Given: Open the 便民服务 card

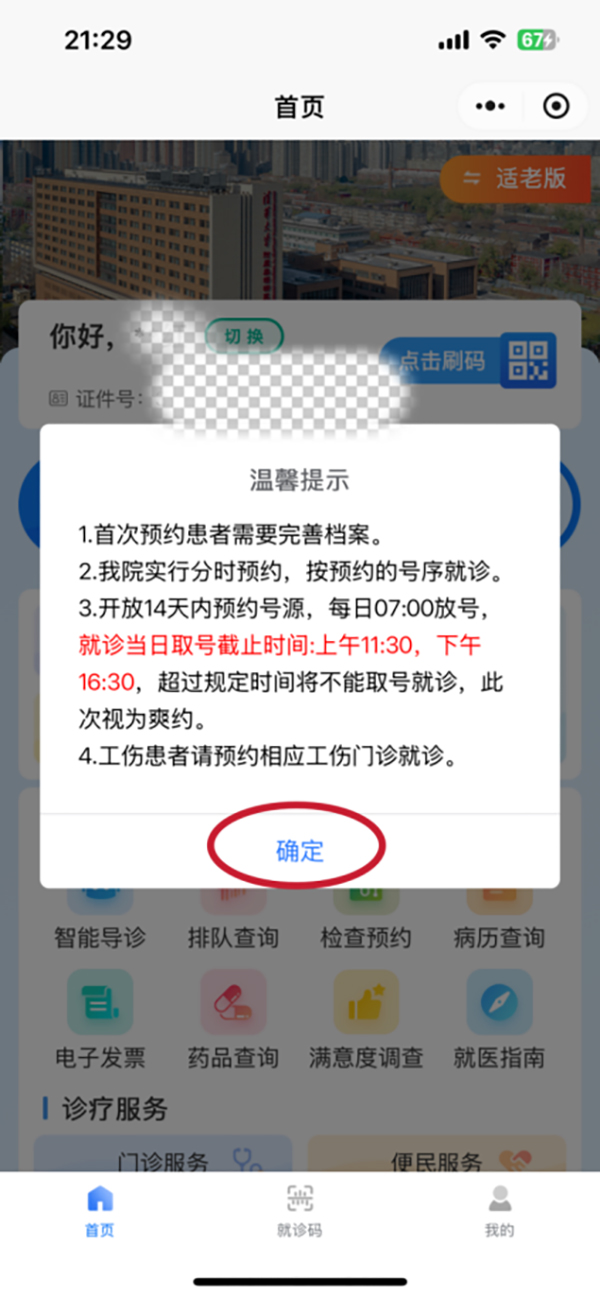Looking at the screenshot, I should coord(436,1158).
